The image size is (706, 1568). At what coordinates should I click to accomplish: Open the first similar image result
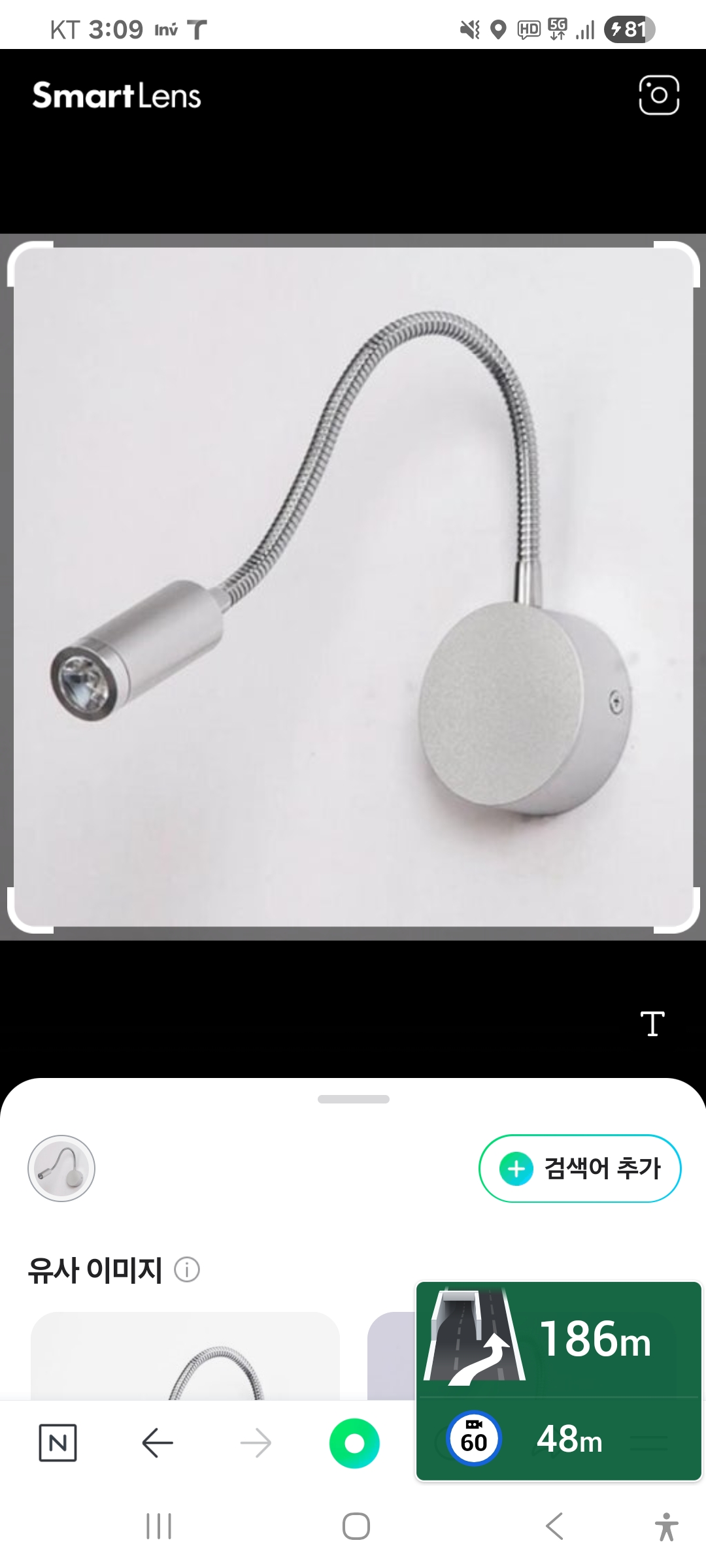click(185, 1356)
